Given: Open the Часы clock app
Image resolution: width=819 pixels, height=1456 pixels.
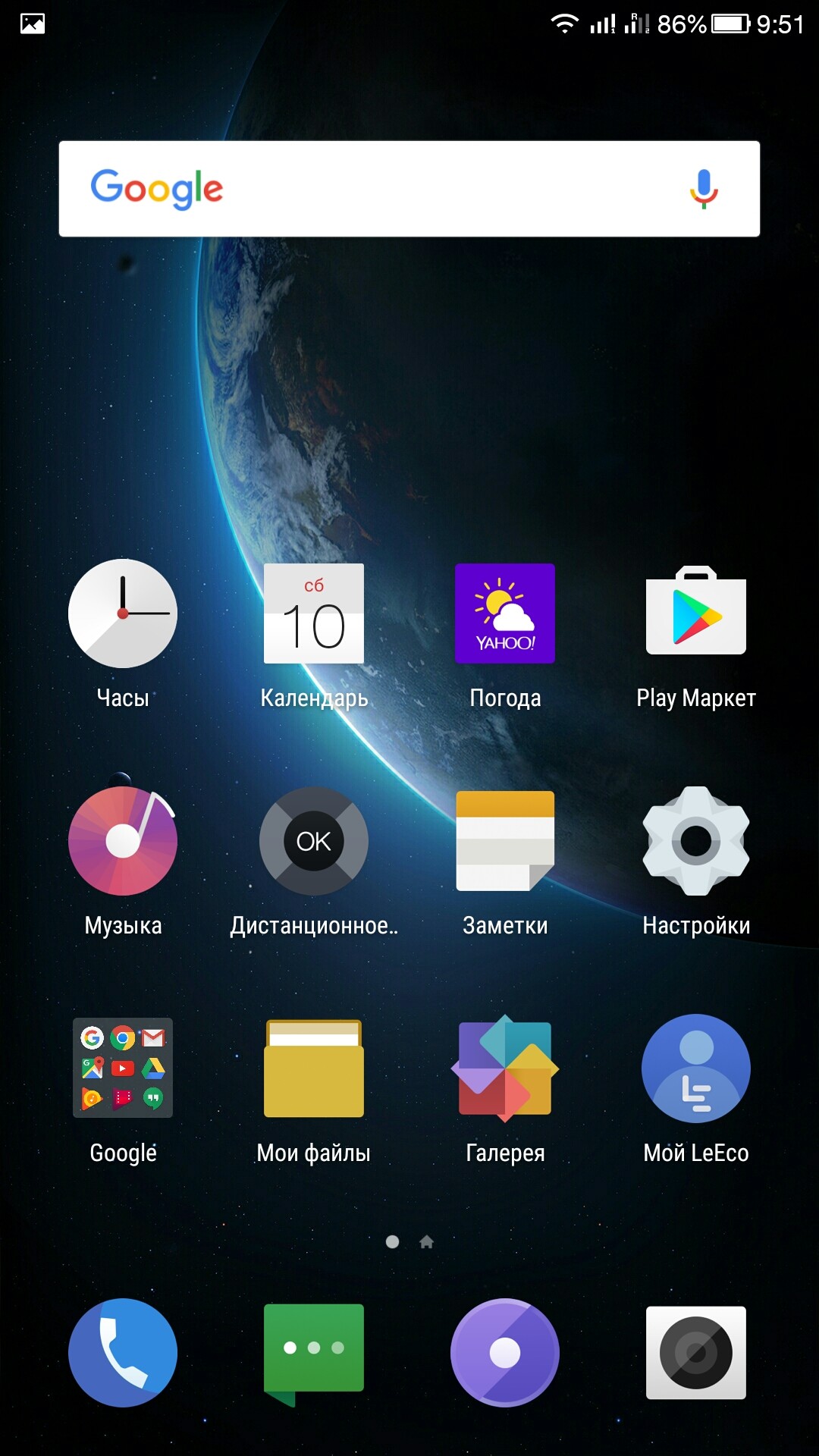Looking at the screenshot, I should coord(123,613).
